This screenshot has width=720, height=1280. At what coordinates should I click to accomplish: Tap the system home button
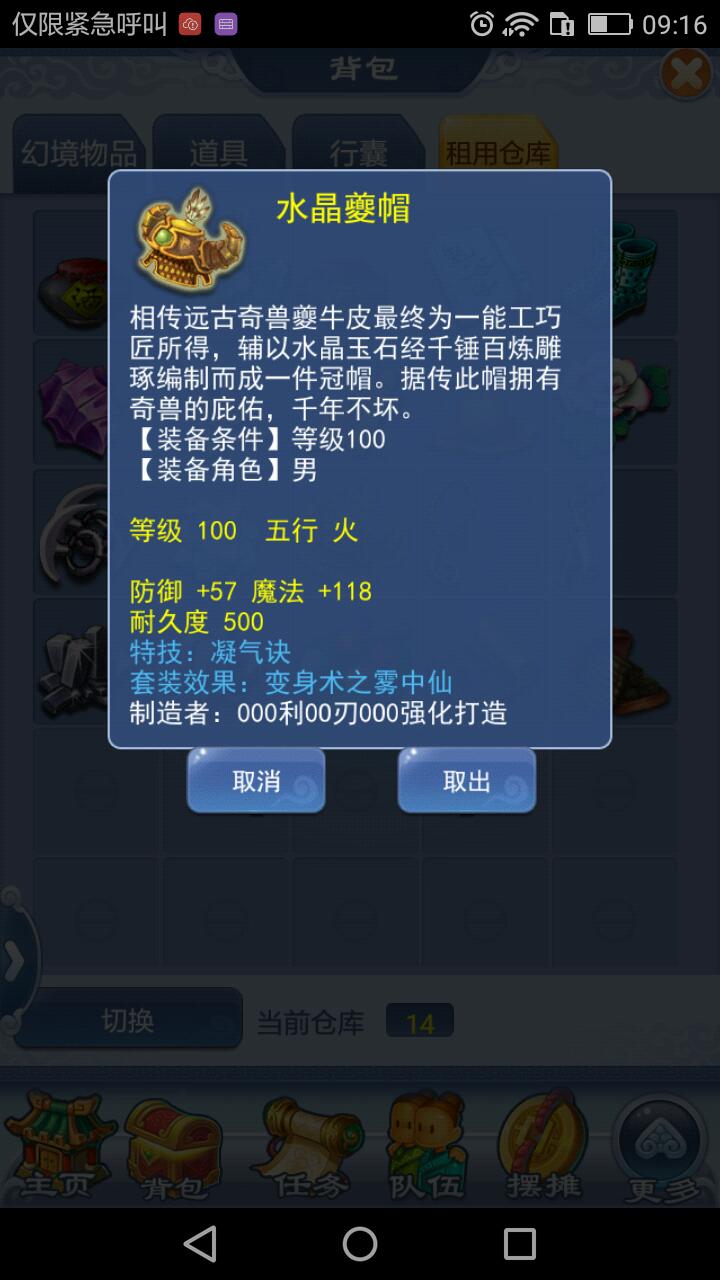[360, 1244]
